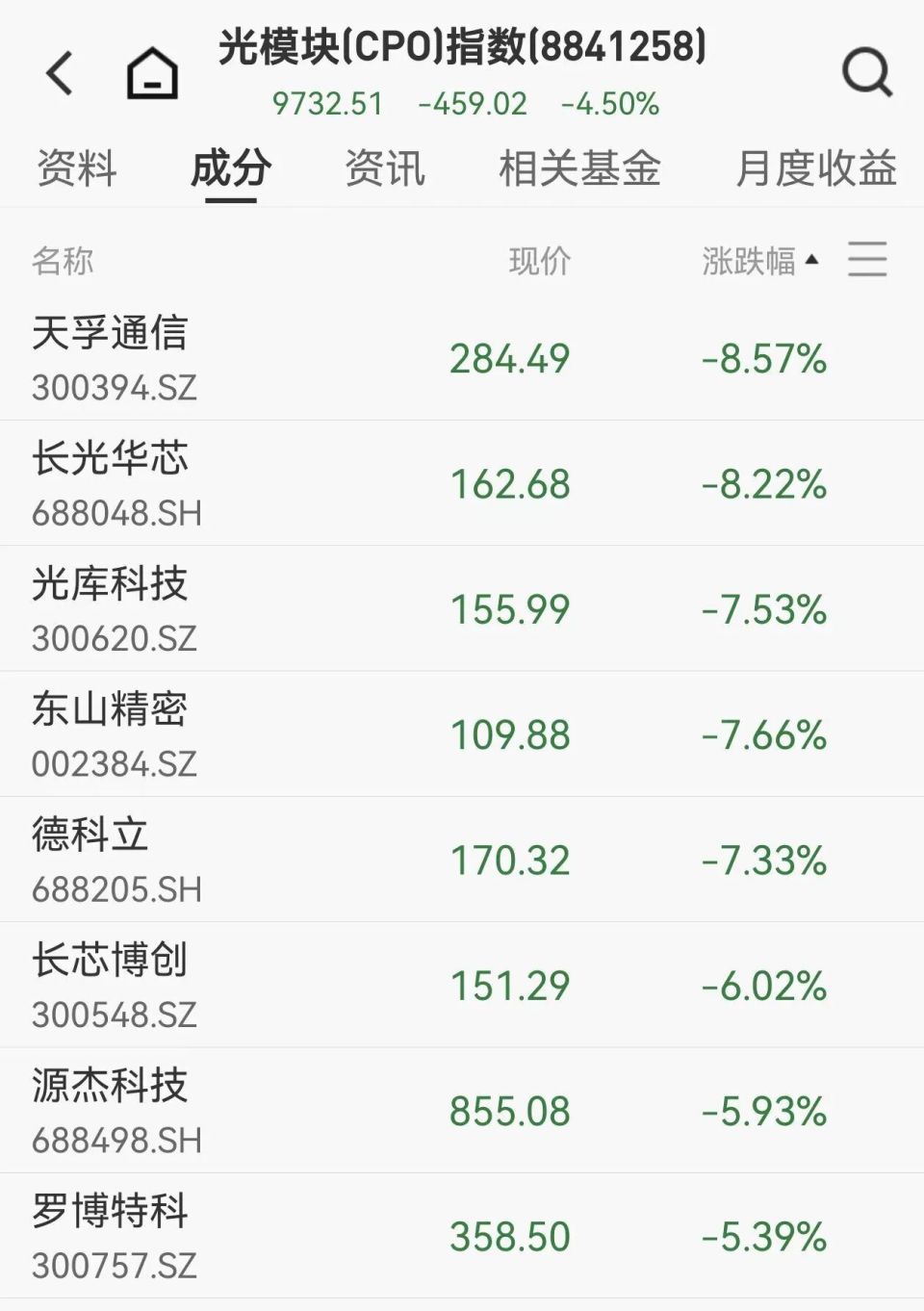Switch to the 资料 tab

click(76, 168)
